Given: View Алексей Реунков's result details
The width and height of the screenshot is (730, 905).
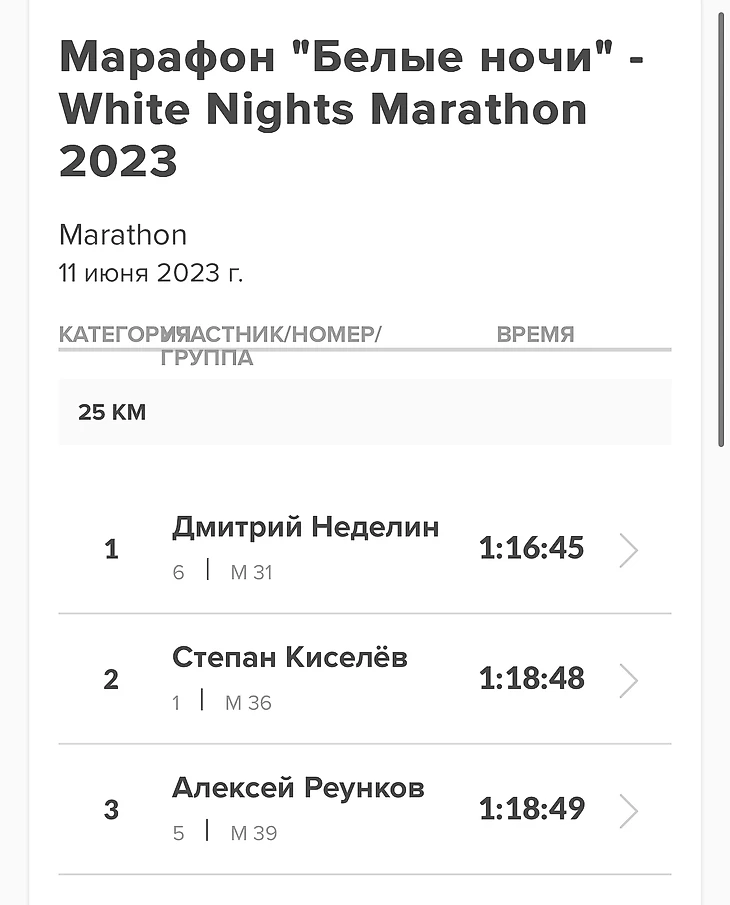Looking at the screenshot, I should click(628, 810).
